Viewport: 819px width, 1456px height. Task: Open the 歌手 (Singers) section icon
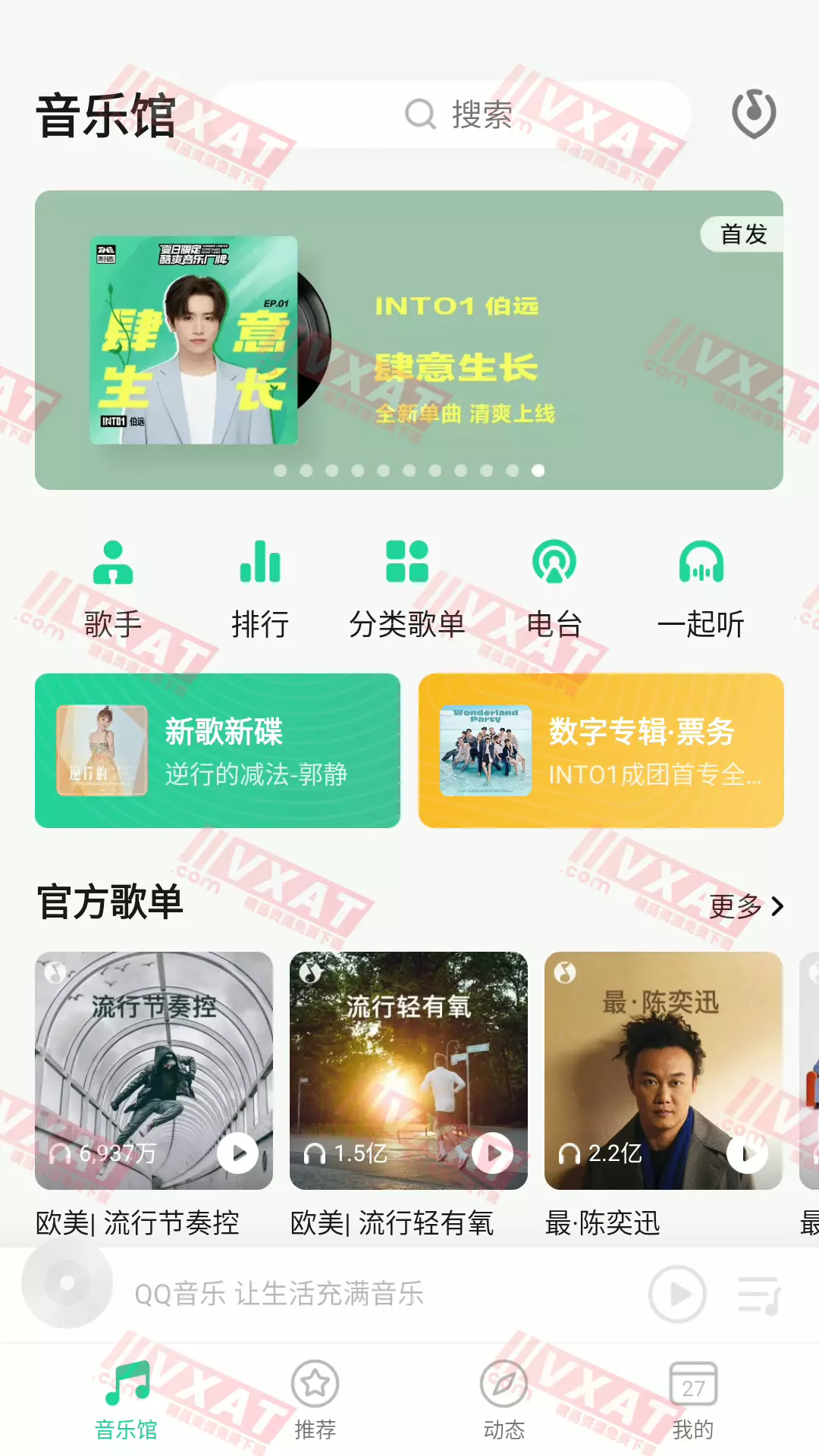coord(112,565)
